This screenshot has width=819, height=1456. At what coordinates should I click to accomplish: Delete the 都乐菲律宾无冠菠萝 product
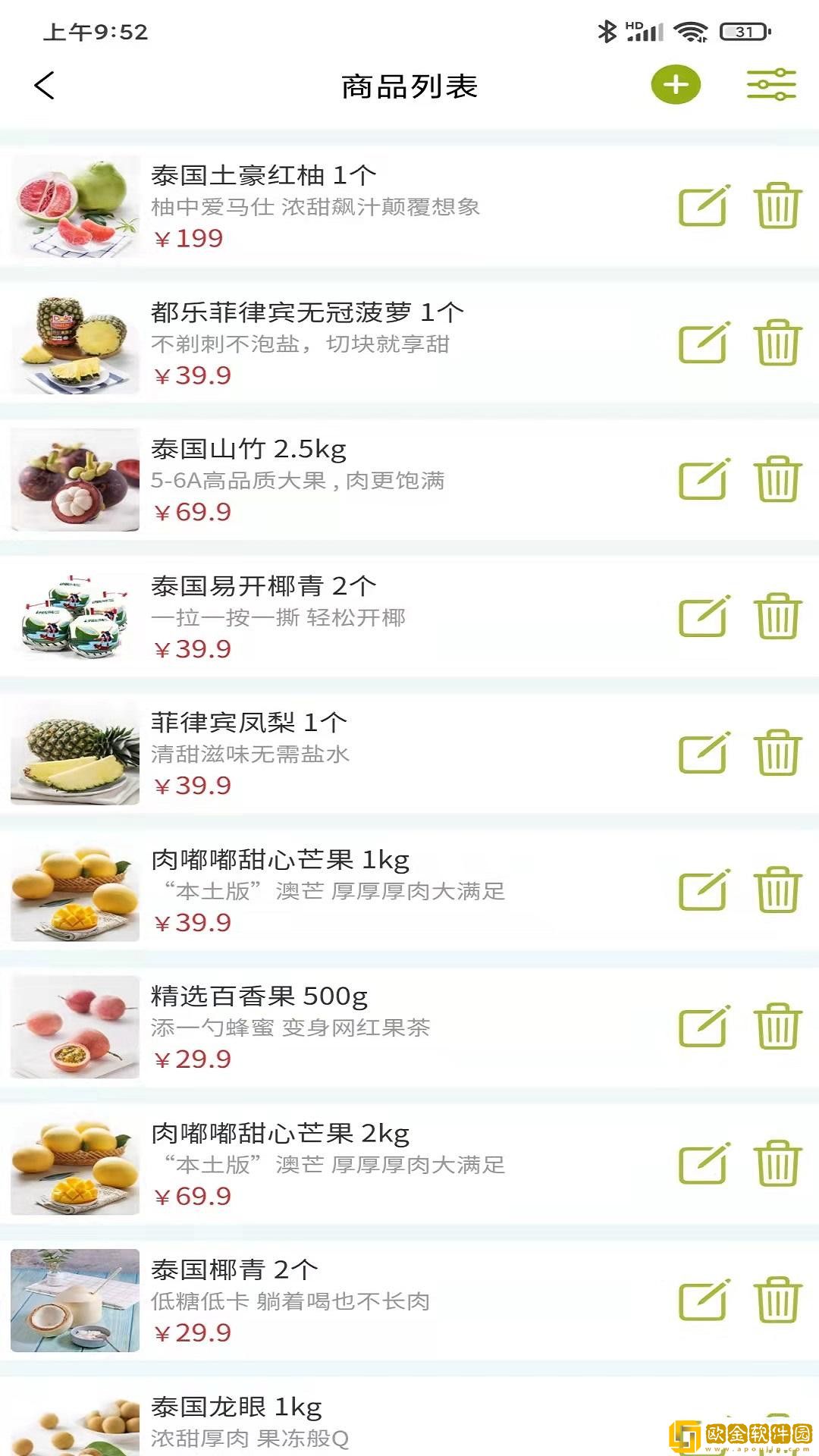(x=777, y=343)
